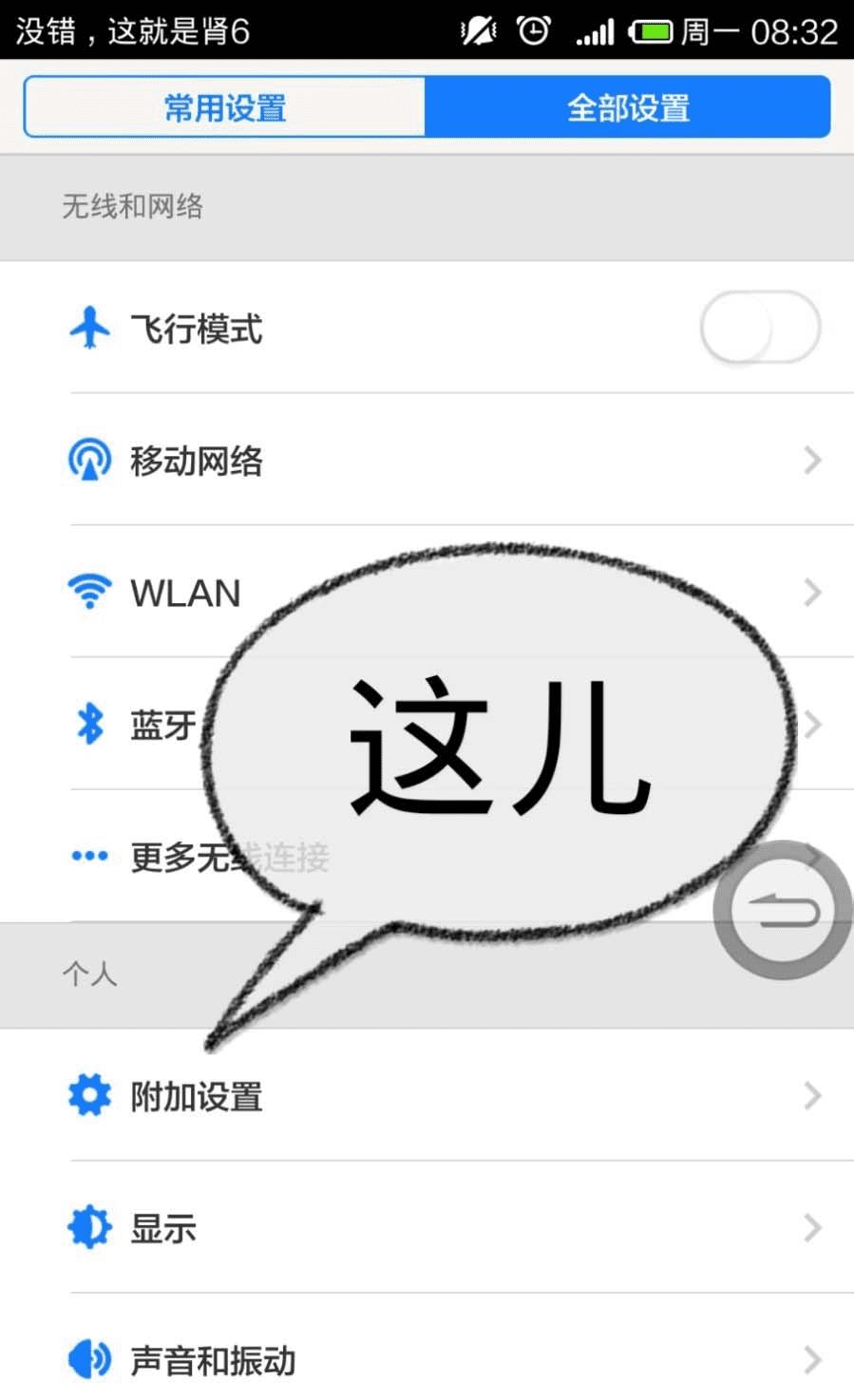Viewport: 854px width, 1400px height.
Task: Toggle the 飞行模式 switch
Action: 759,329
